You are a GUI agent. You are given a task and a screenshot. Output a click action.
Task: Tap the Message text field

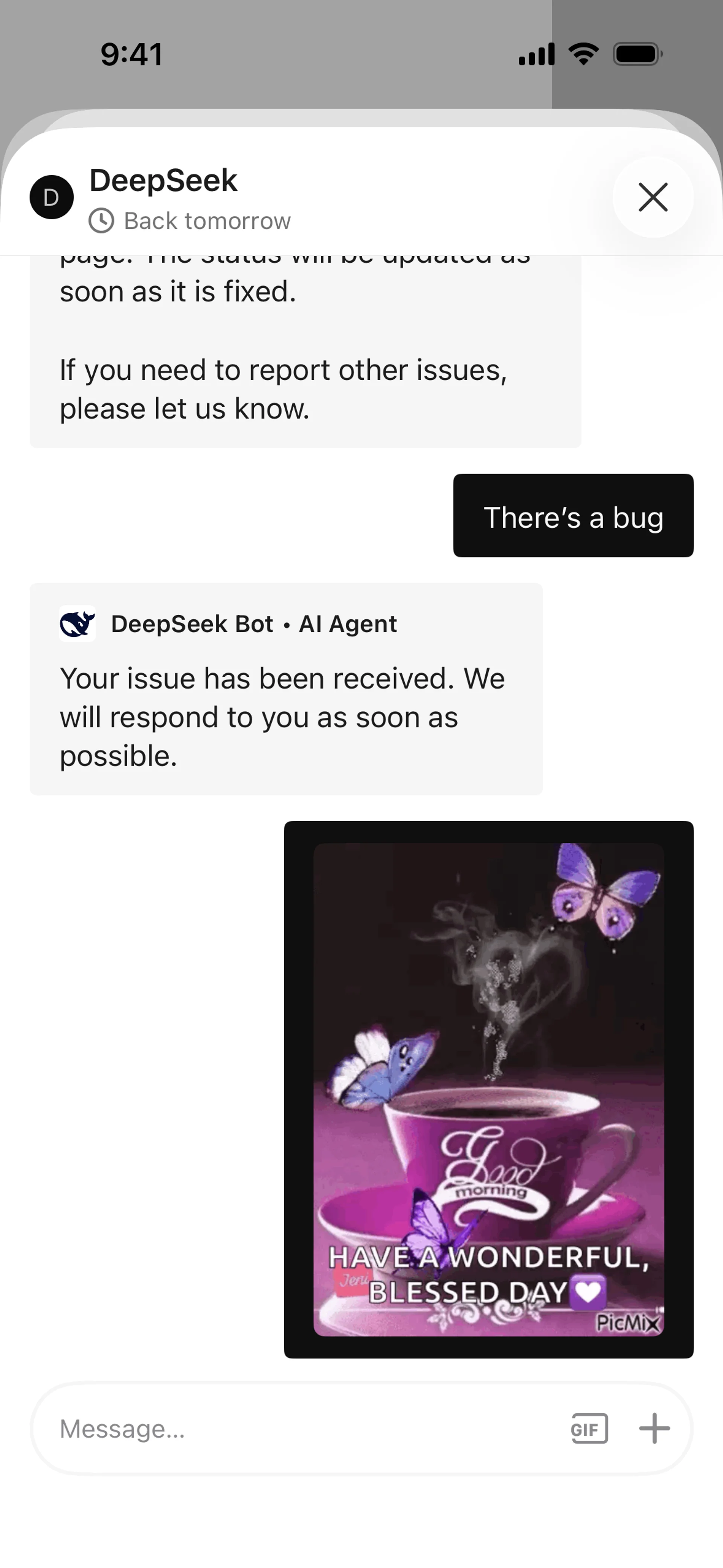pos(304,1429)
